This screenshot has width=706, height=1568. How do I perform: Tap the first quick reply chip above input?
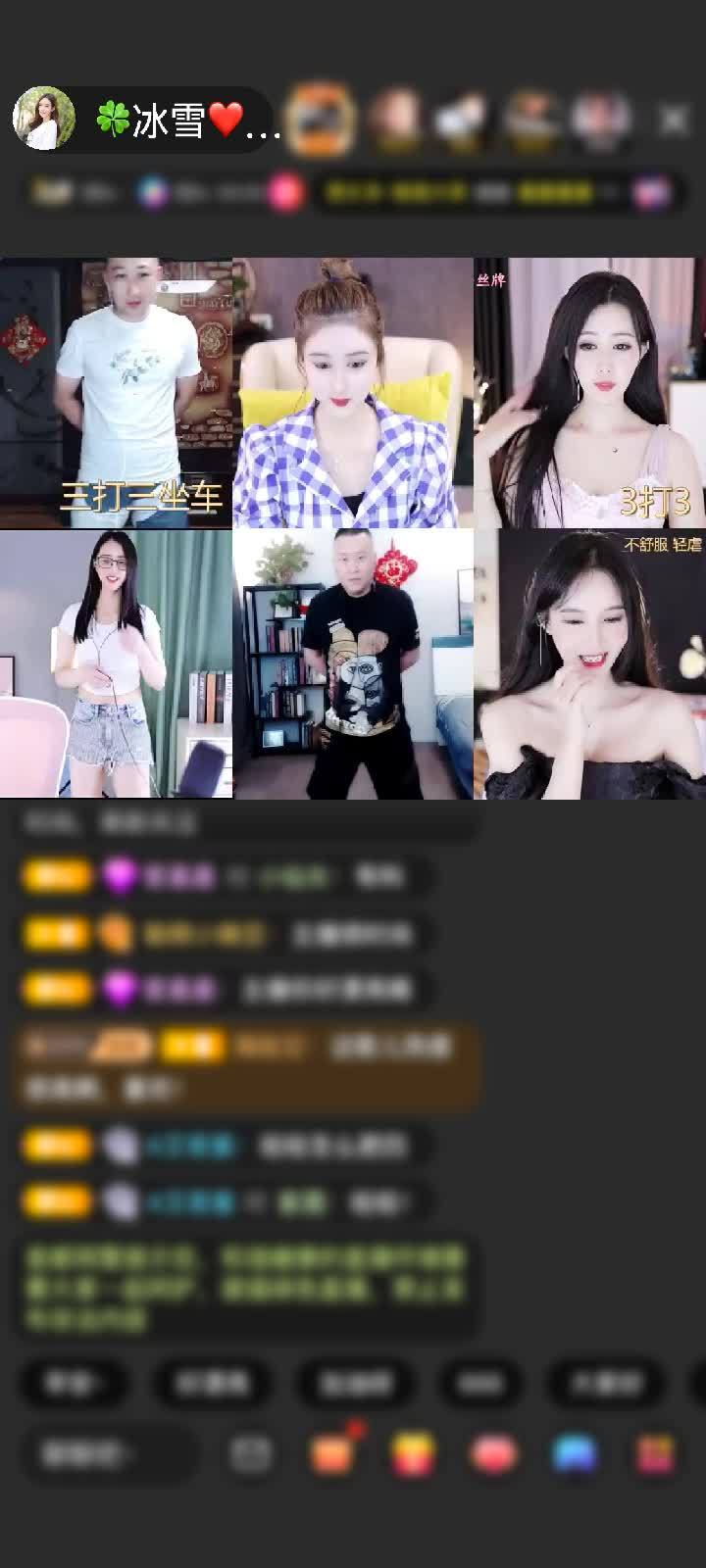(75, 1383)
